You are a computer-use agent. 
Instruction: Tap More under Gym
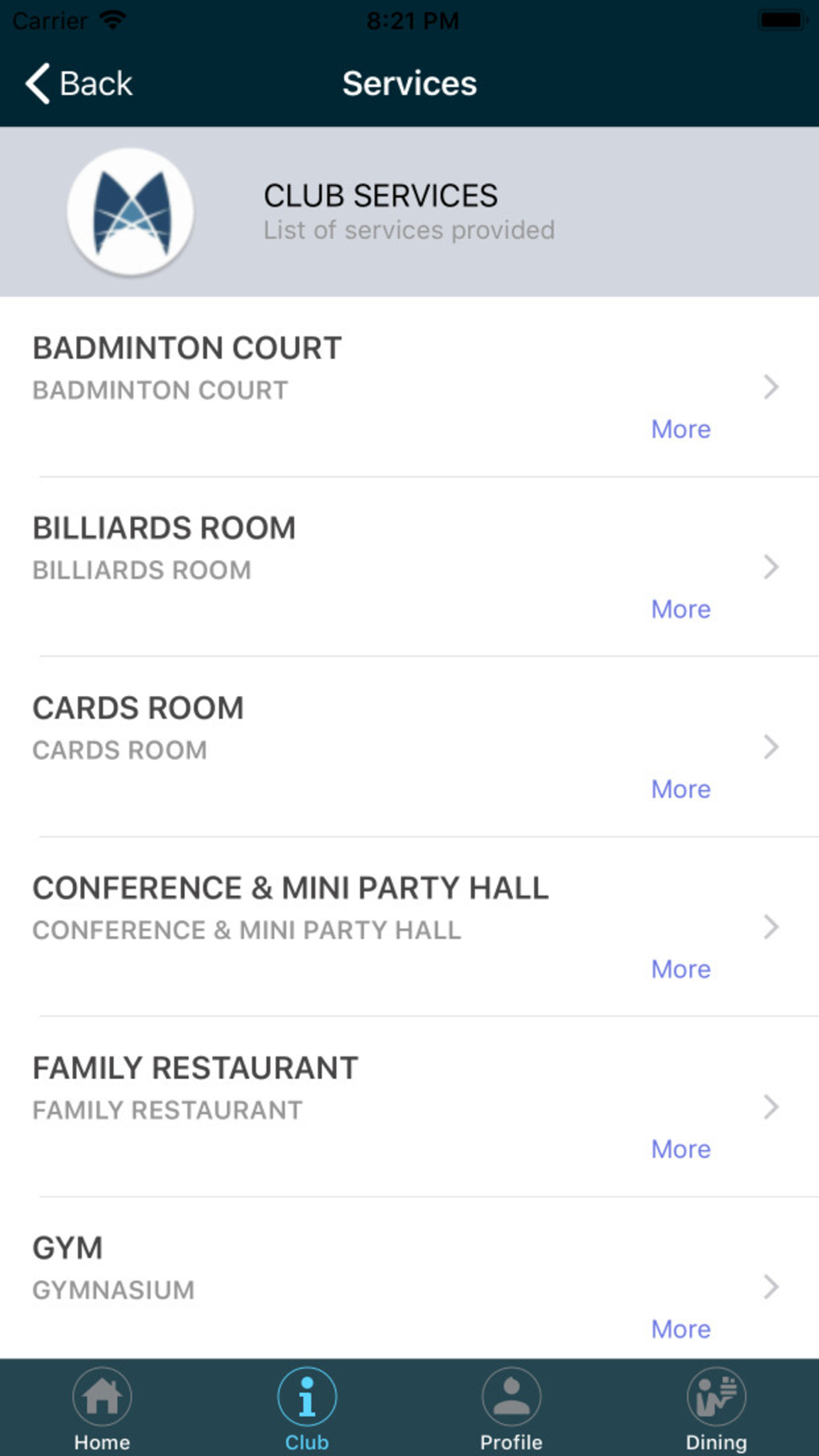(681, 1329)
